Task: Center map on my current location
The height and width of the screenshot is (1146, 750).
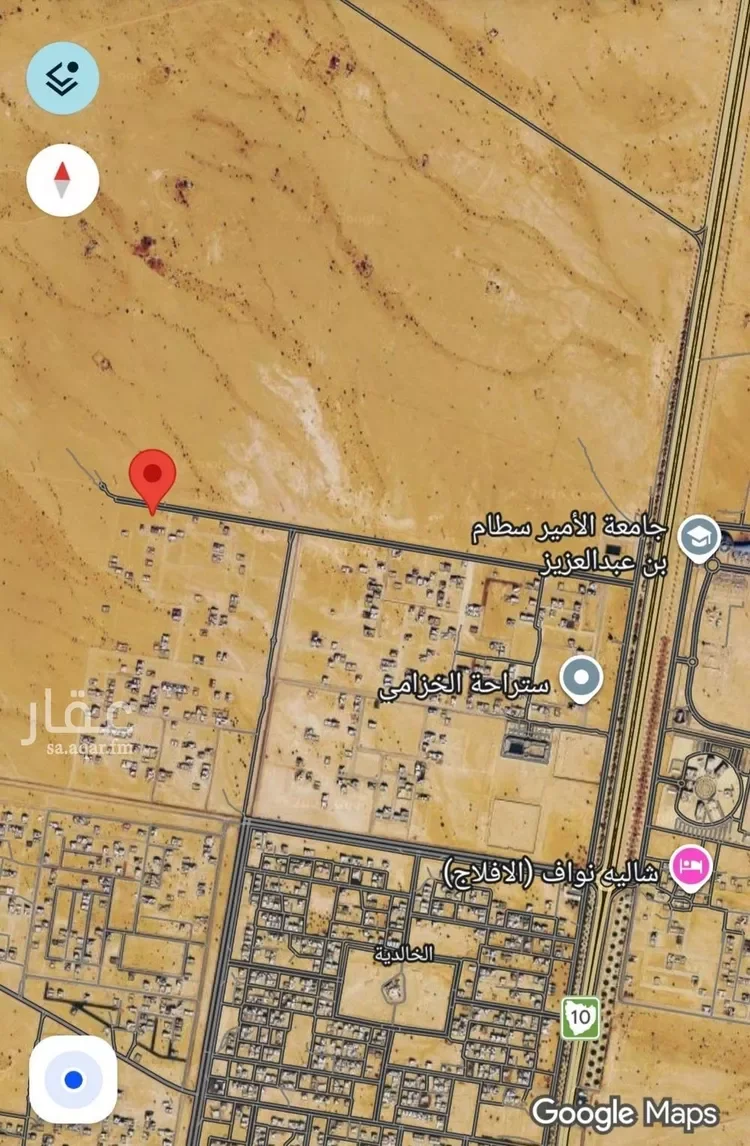Action: [73, 1079]
